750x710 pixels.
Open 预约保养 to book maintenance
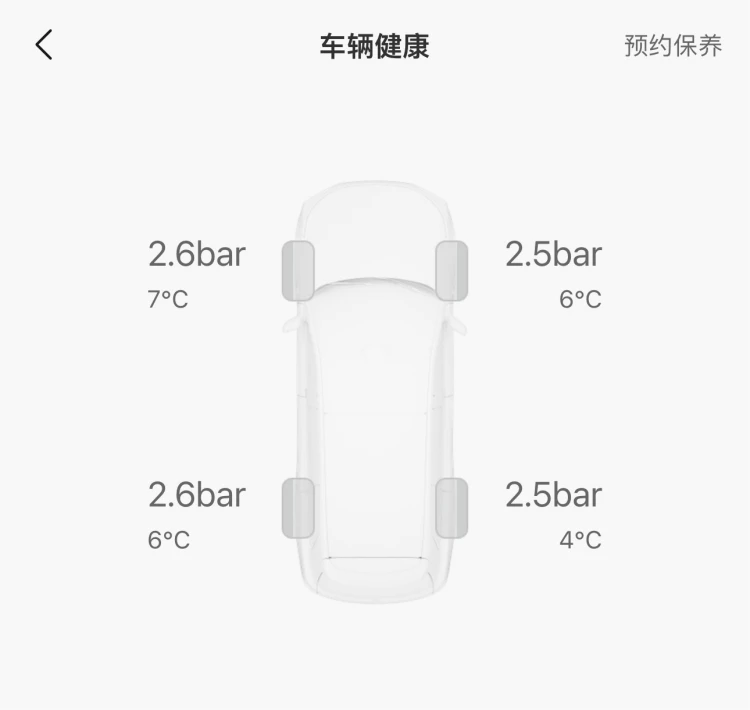tap(673, 46)
